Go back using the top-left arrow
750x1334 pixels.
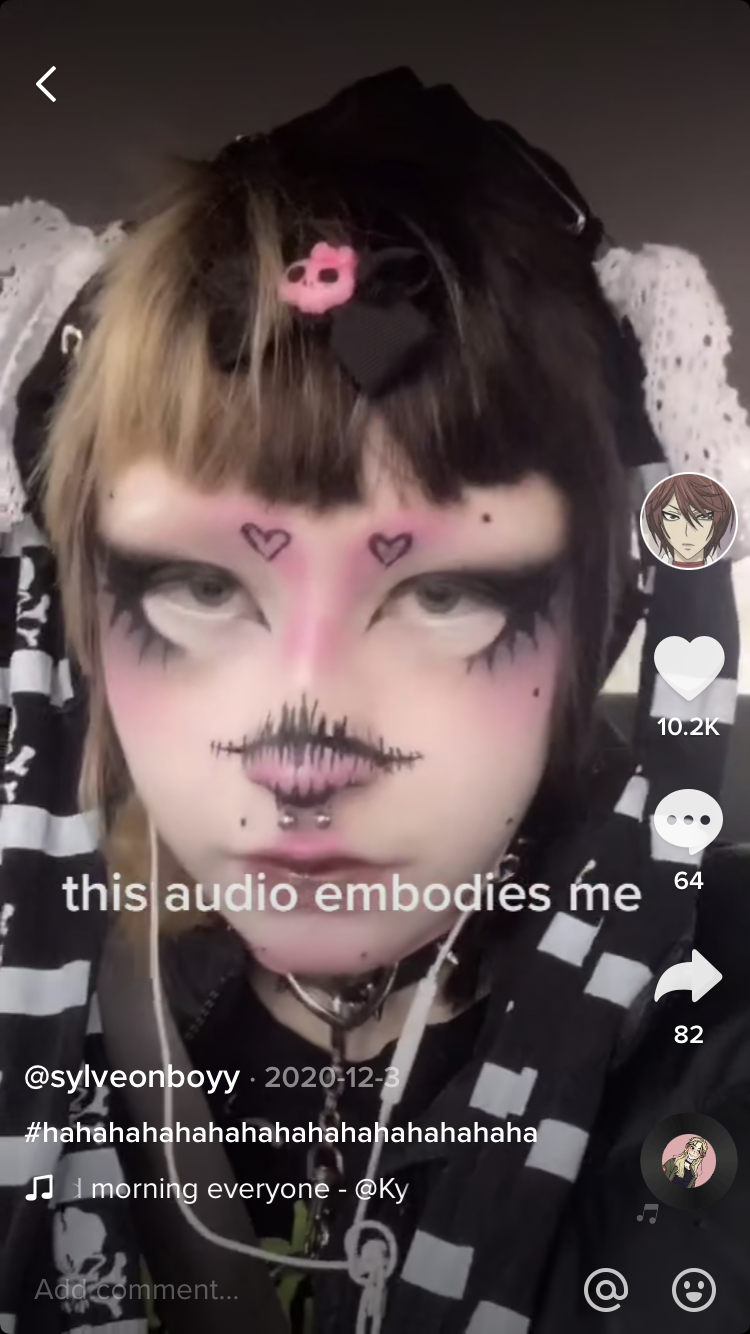click(x=46, y=84)
